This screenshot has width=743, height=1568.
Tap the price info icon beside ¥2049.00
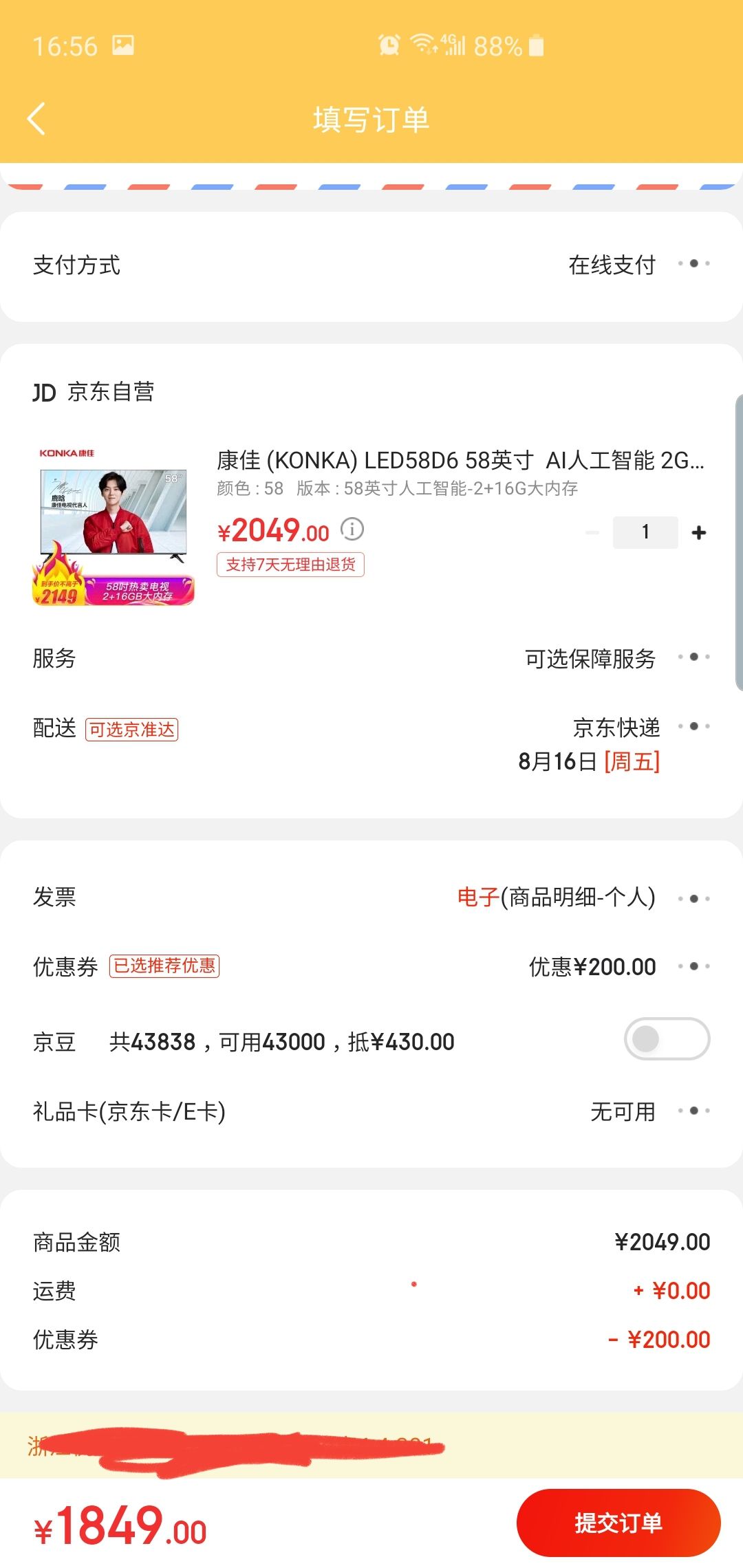[352, 530]
